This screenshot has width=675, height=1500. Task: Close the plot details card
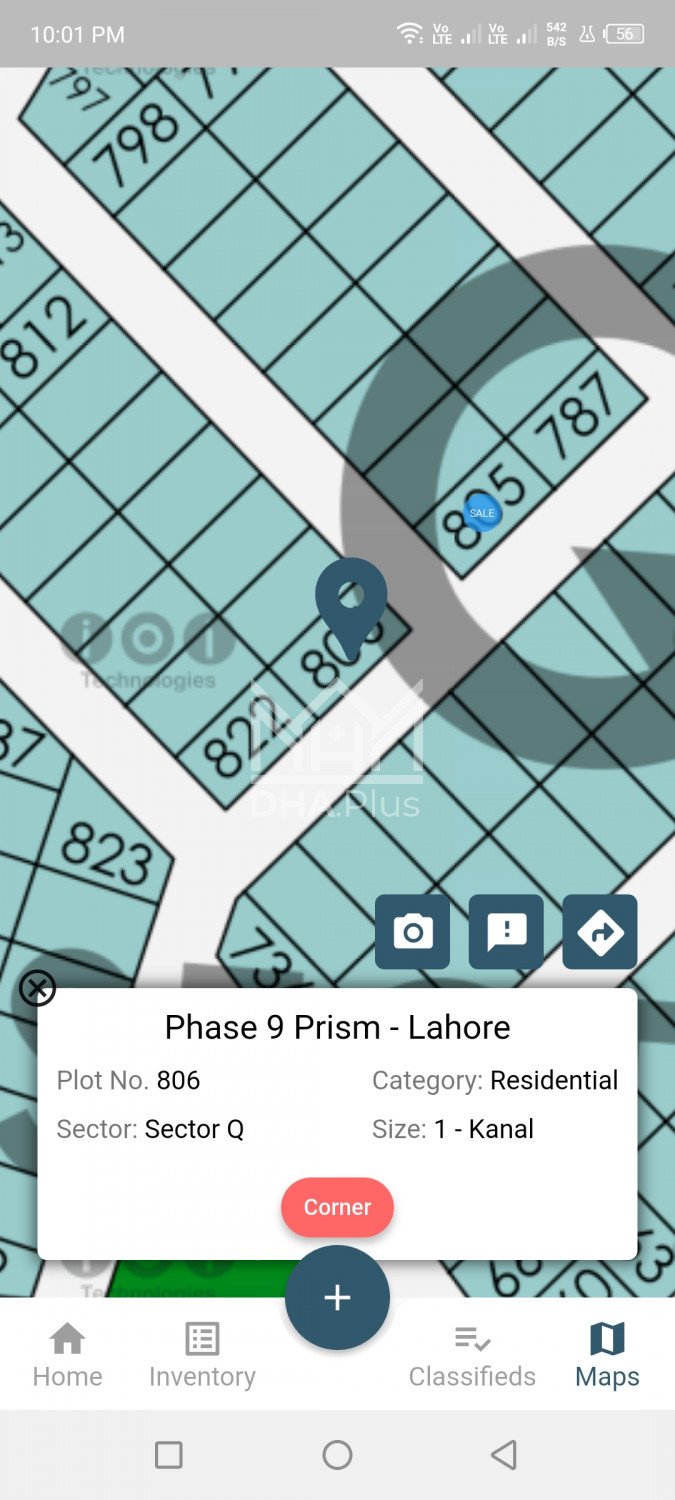37,988
